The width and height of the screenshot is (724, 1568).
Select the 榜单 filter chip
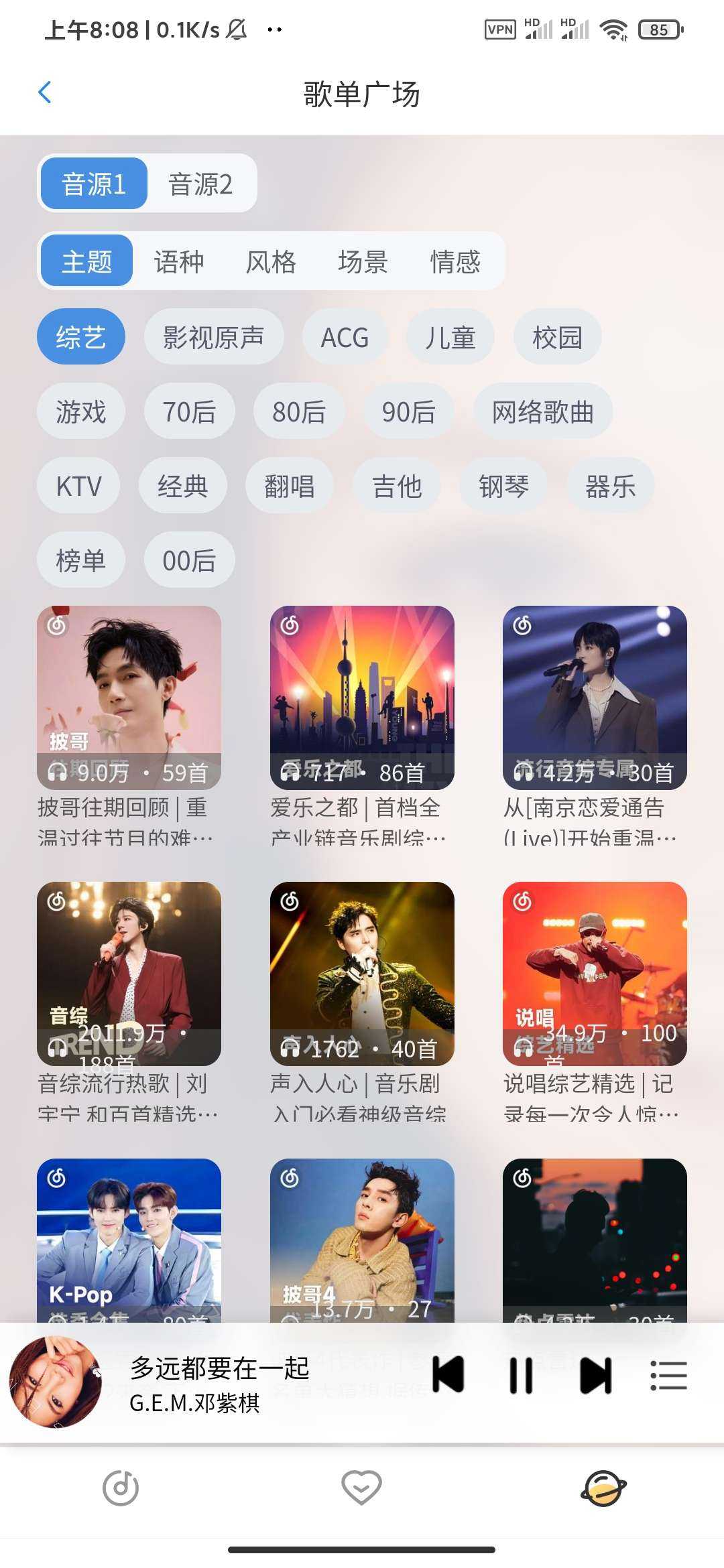pos(80,560)
